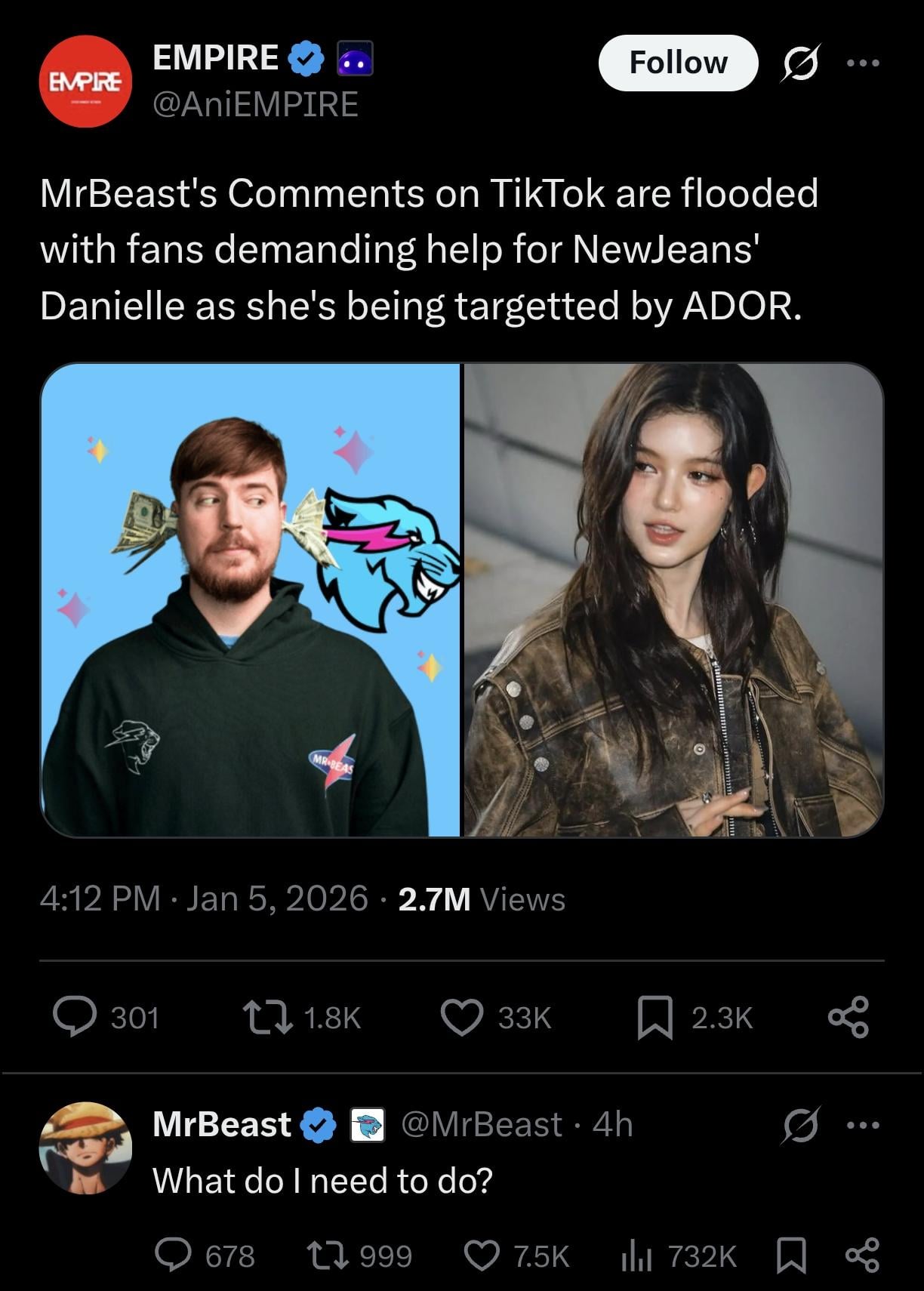Open Grok icon on MrBeast's reply

coord(800,1125)
